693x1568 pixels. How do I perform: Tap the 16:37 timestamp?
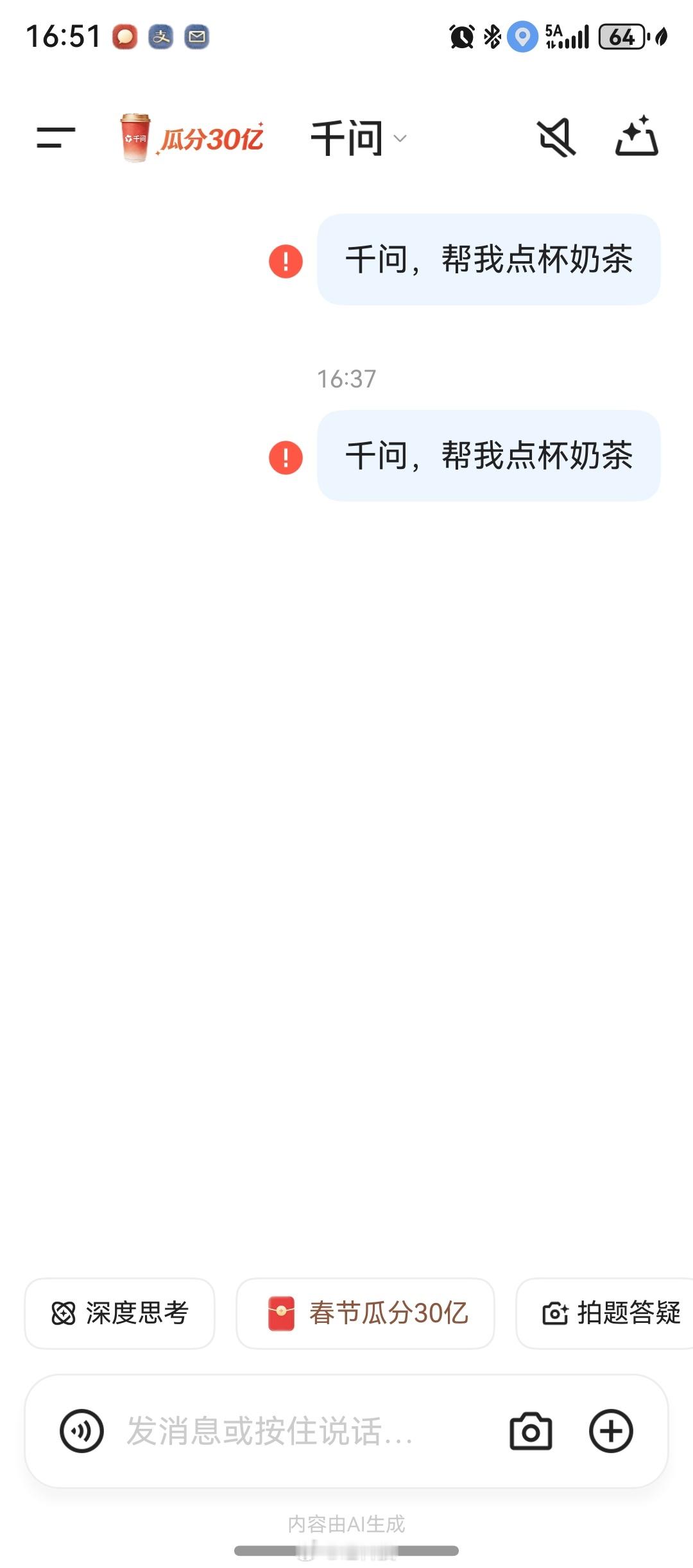pyautogui.click(x=346, y=379)
